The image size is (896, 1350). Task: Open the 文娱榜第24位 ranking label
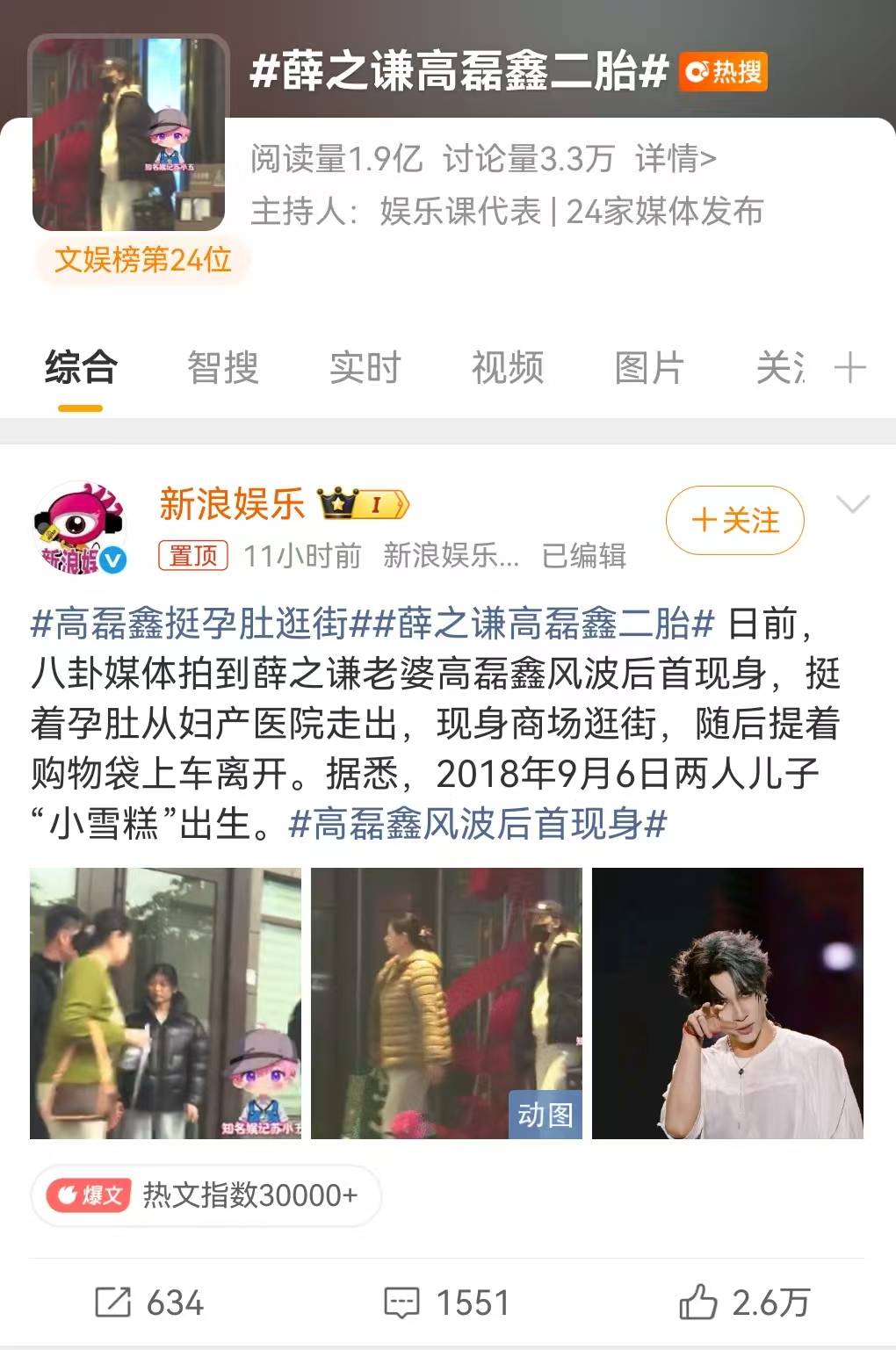142,260
